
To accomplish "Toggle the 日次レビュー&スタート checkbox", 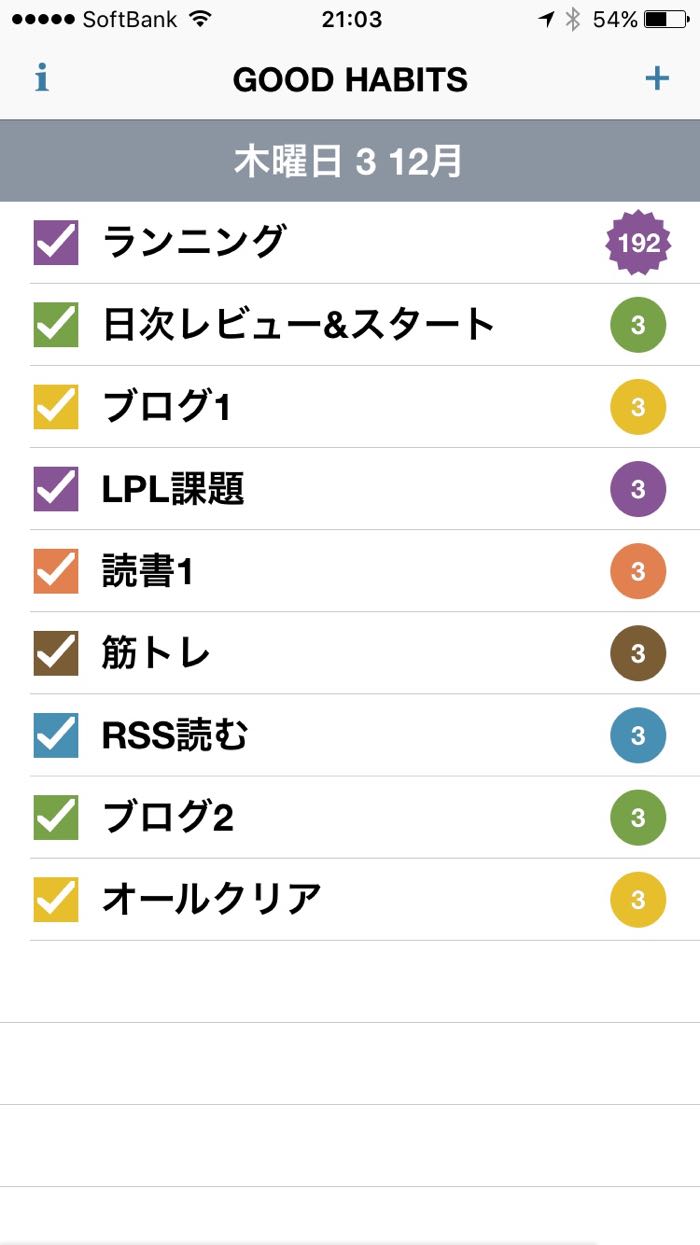I will click(x=56, y=325).
